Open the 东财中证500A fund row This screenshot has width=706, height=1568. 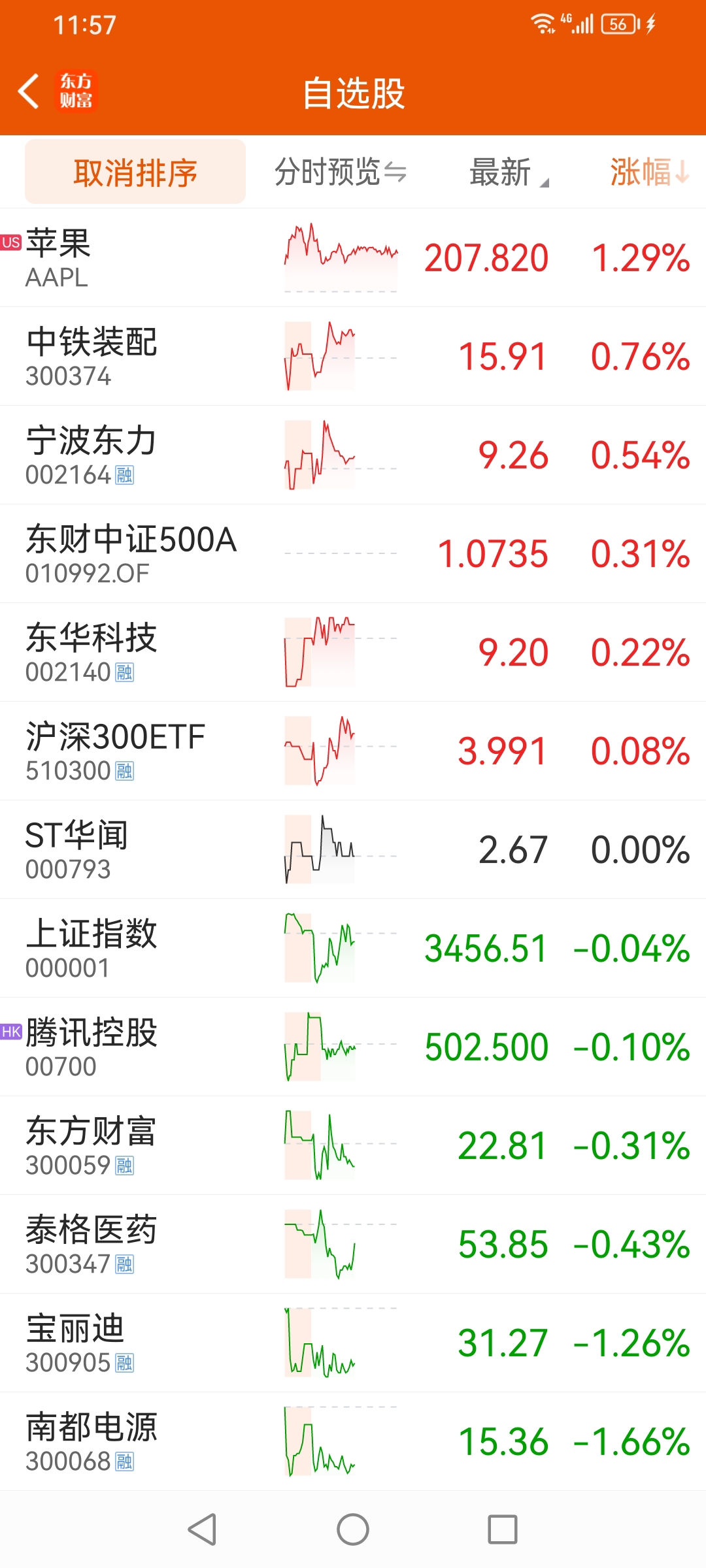[353, 554]
